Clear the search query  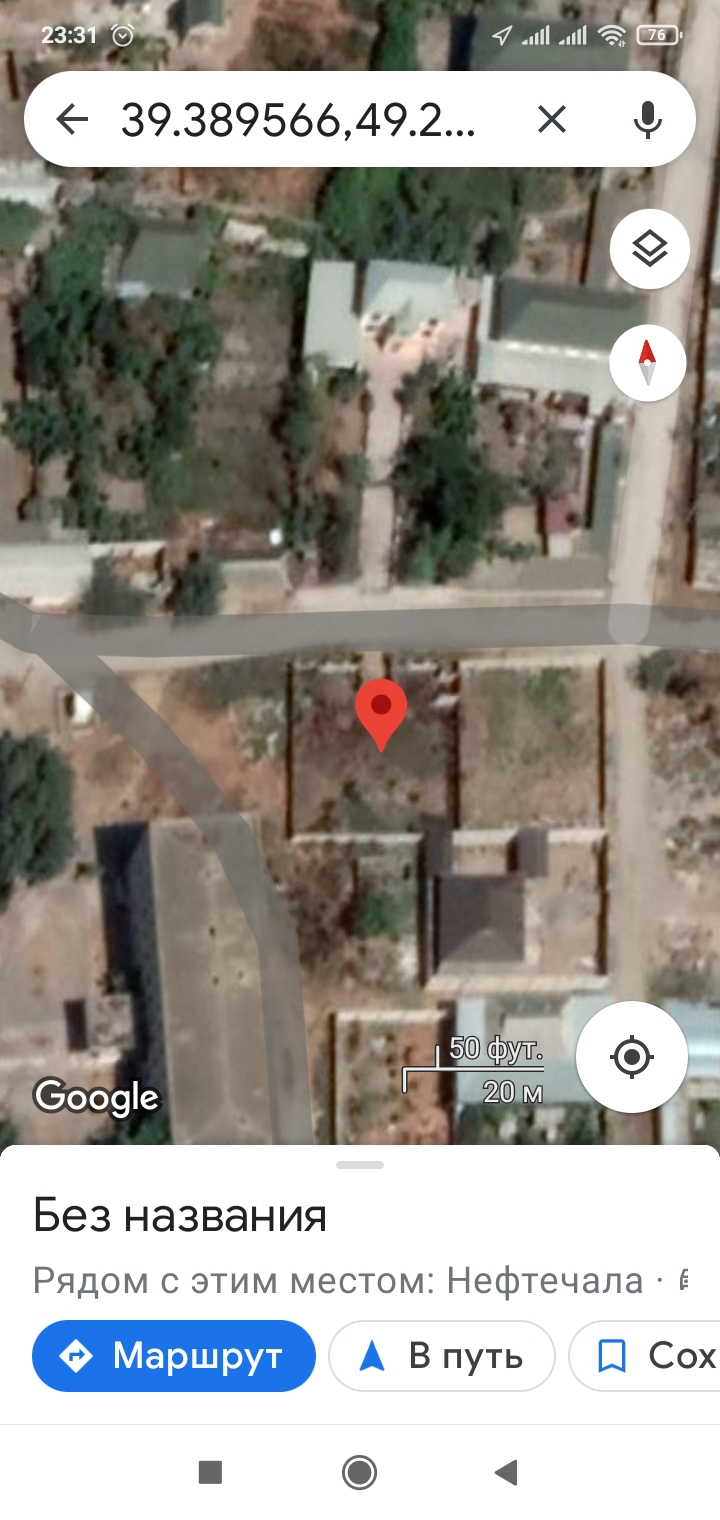tap(552, 120)
